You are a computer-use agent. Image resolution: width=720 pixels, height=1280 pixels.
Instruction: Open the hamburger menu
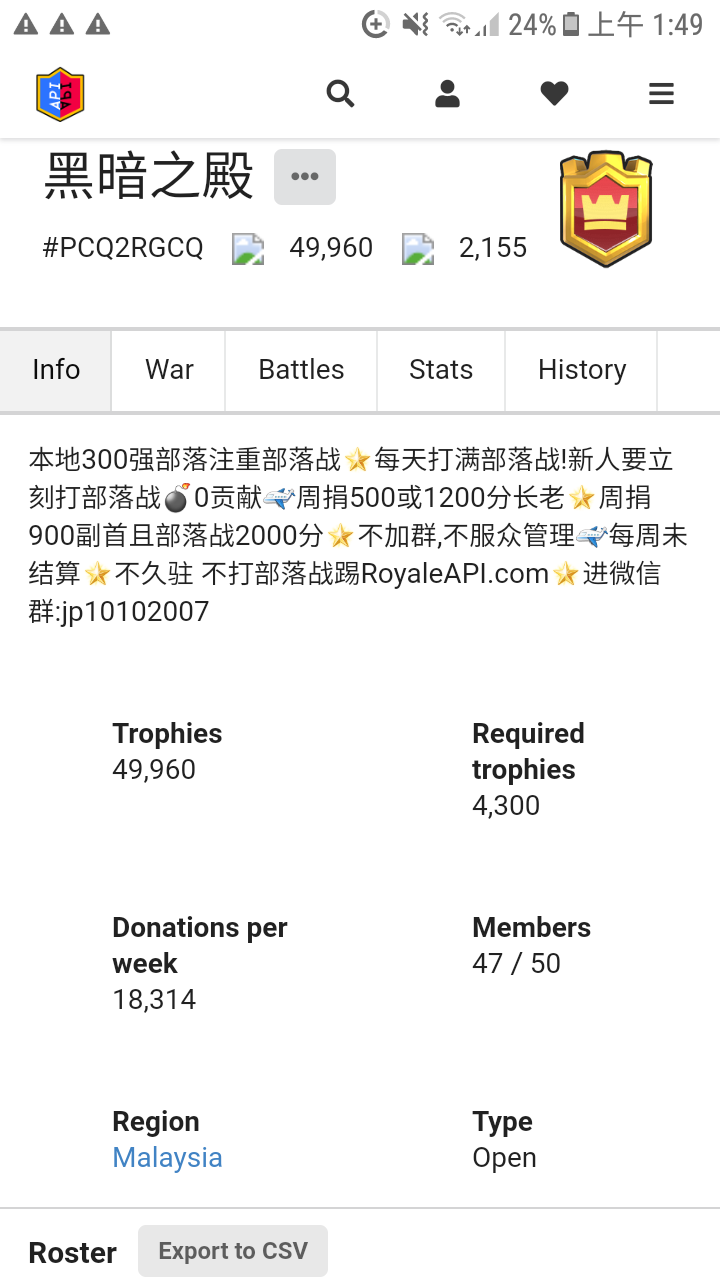(x=661, y=94)
